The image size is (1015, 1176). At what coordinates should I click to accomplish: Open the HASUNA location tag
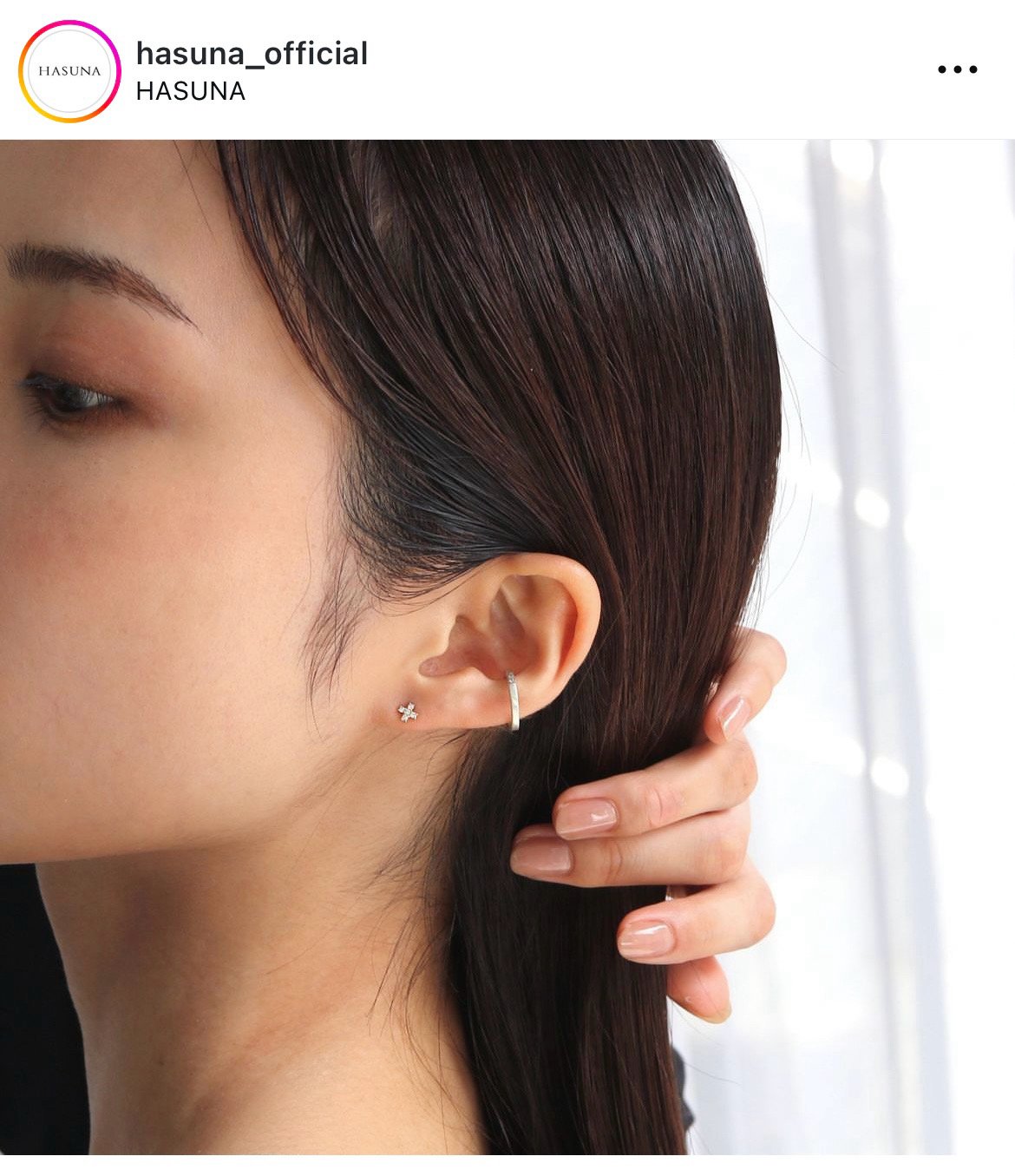click(191, 91)
